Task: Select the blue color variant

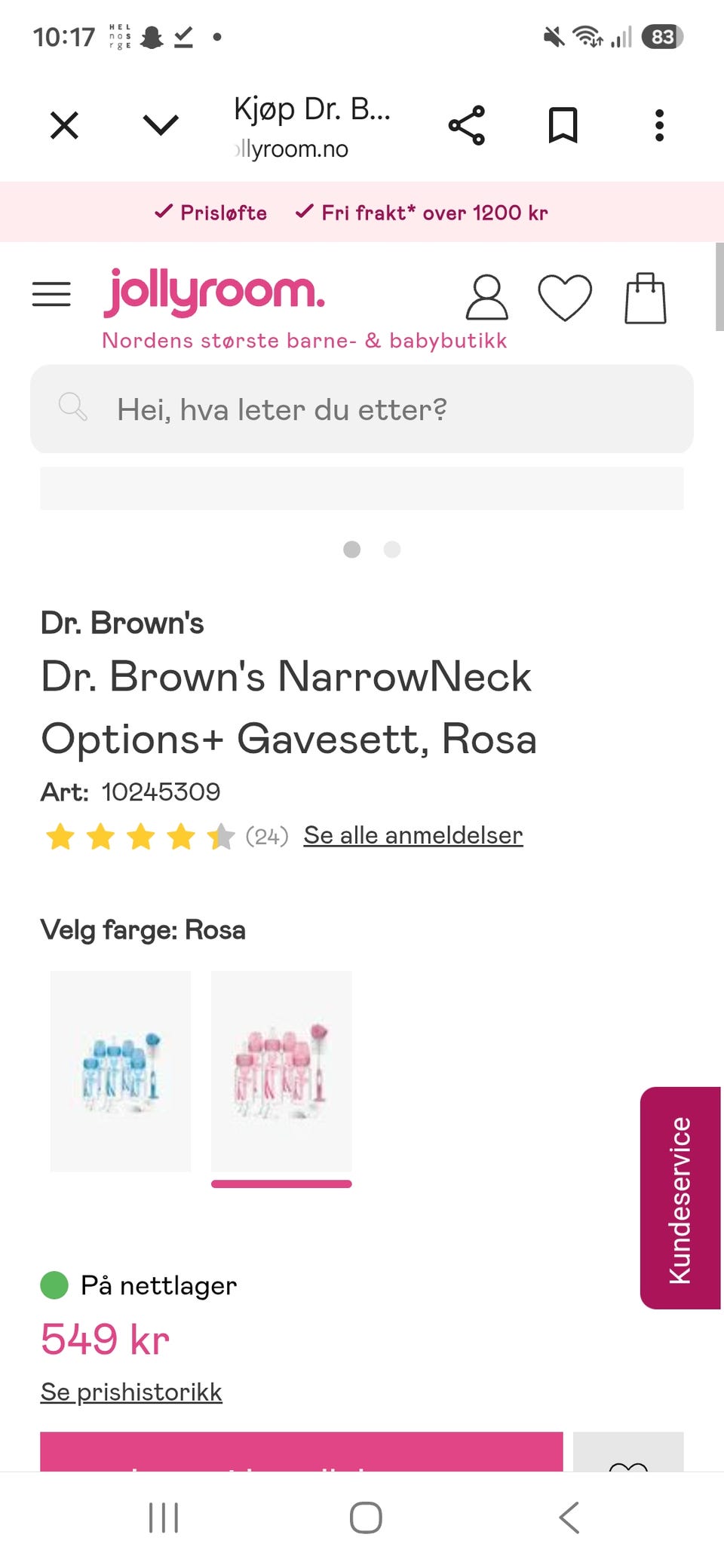Action: [121, 1071]
